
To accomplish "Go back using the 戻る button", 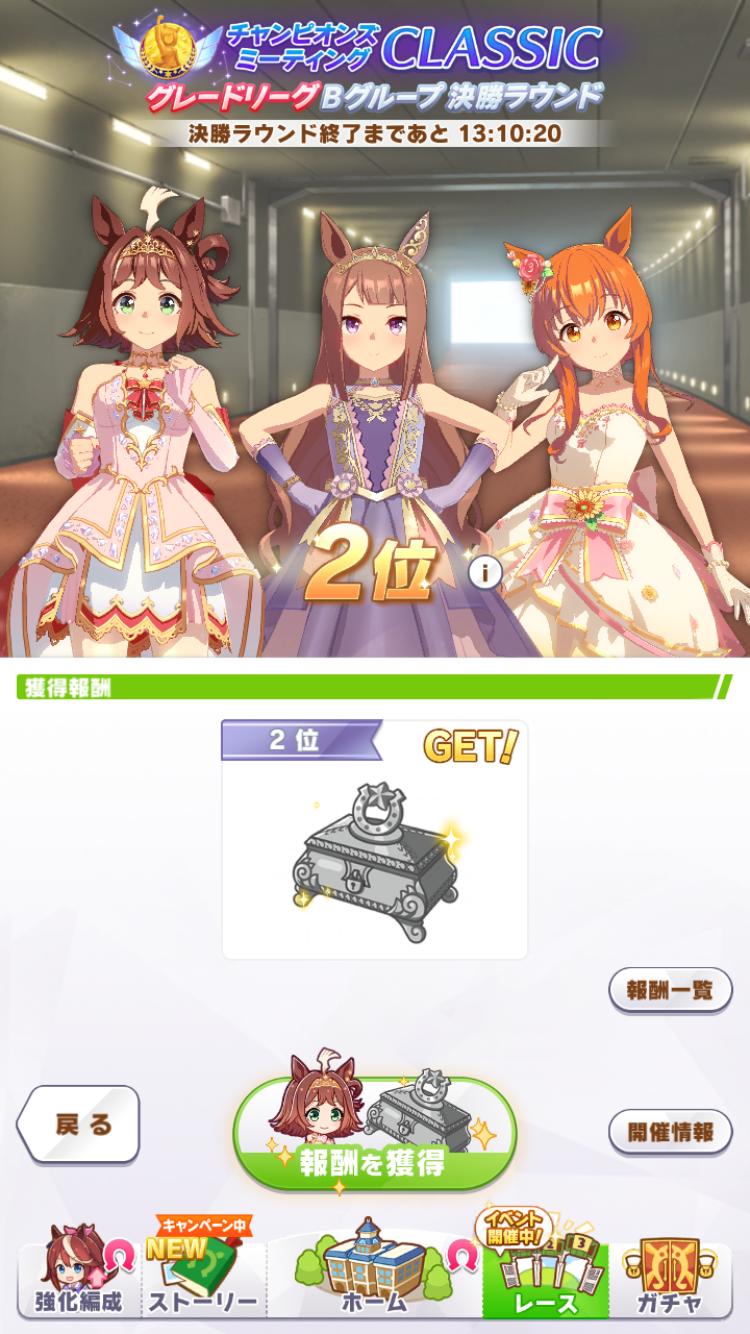I will 80,1125.
